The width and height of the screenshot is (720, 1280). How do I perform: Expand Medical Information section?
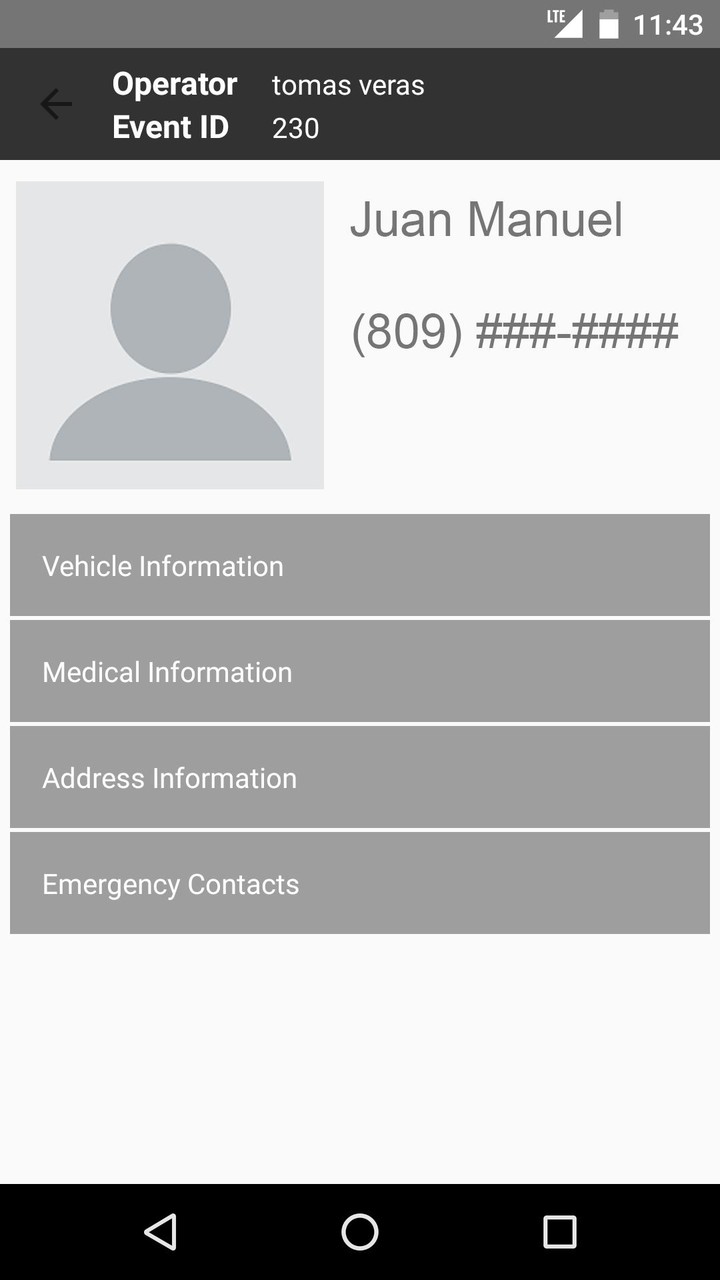(x=360, y=671)
